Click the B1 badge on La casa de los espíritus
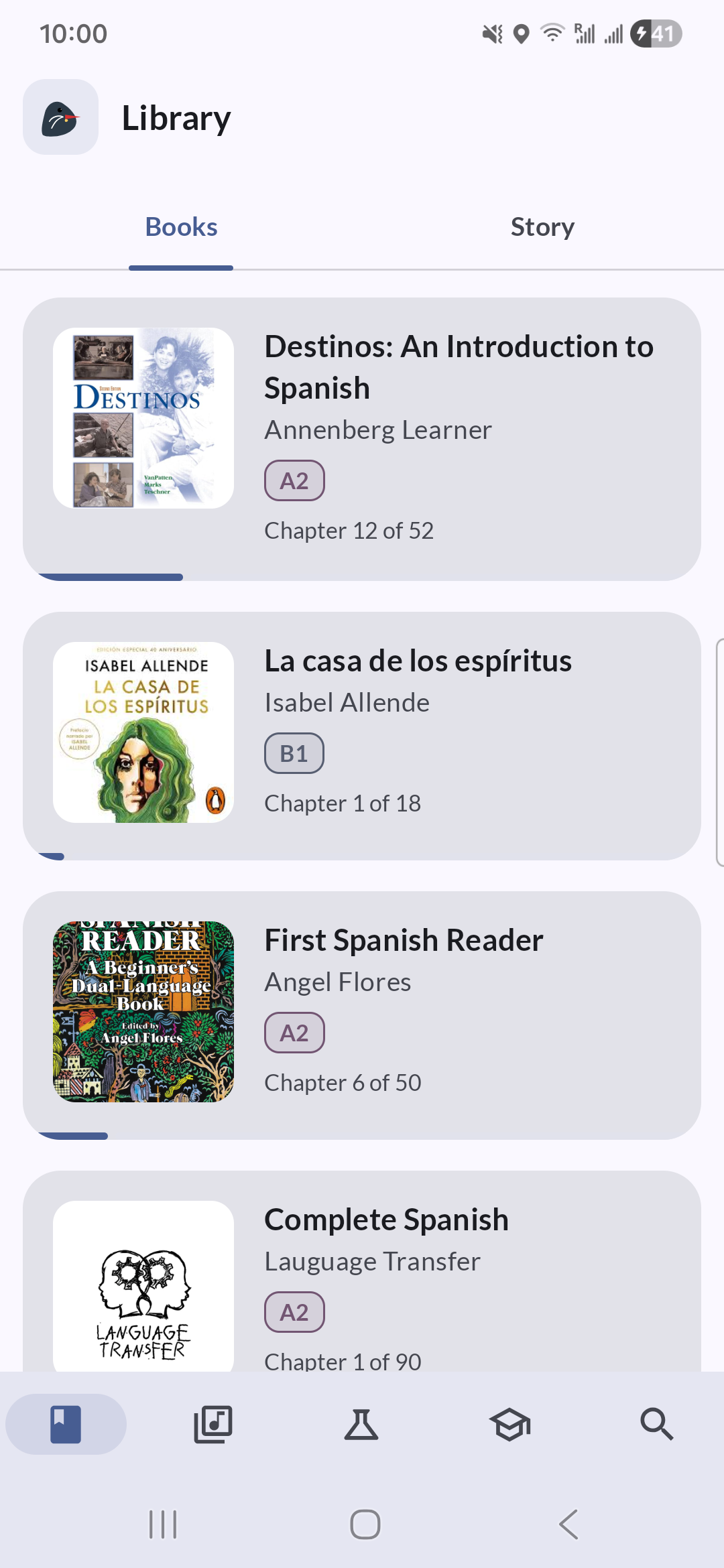Screen dimensions: 724x1568 coord(294,753)
